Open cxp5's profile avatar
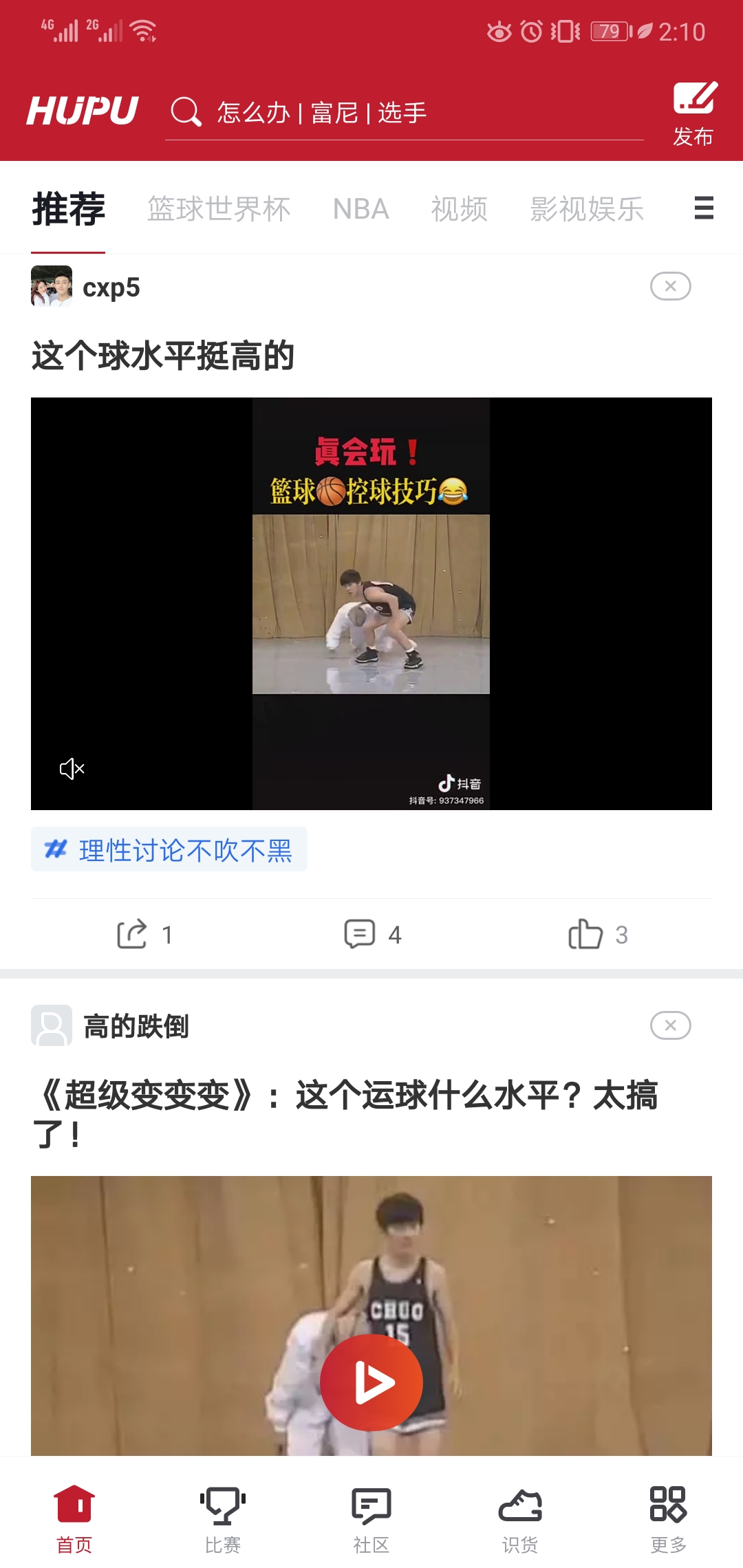 click(x=52, y=286)
